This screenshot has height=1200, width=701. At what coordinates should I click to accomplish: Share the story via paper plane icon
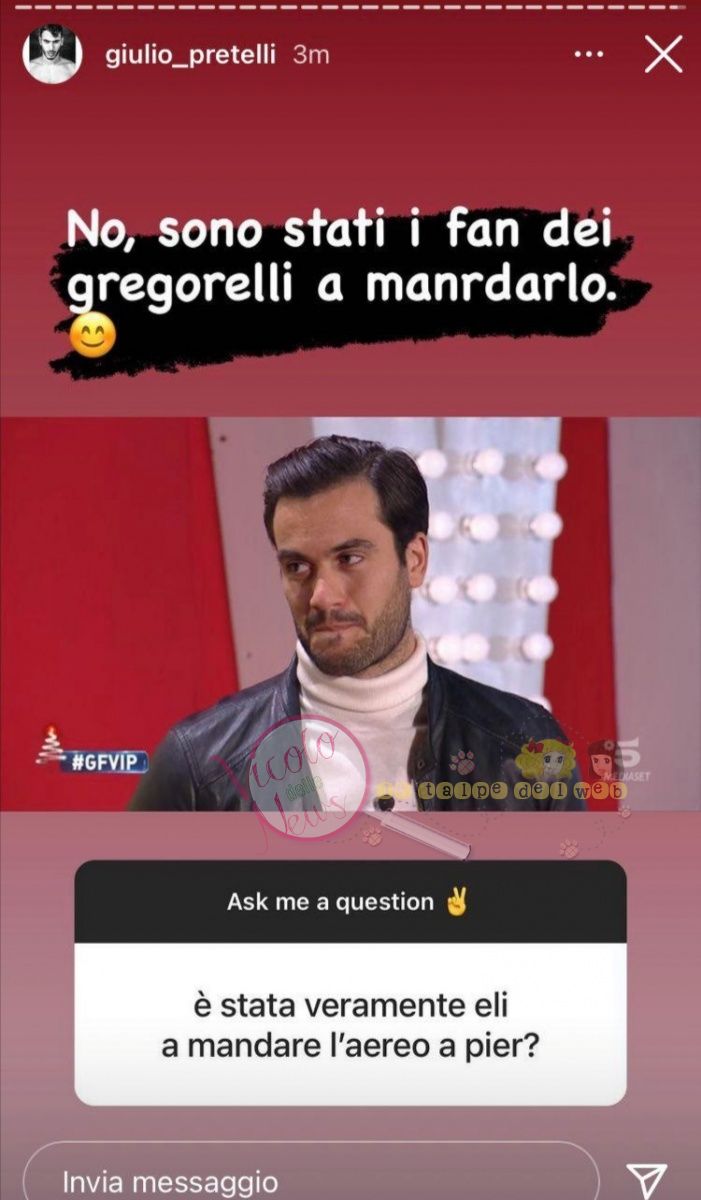coord(646,1178)
